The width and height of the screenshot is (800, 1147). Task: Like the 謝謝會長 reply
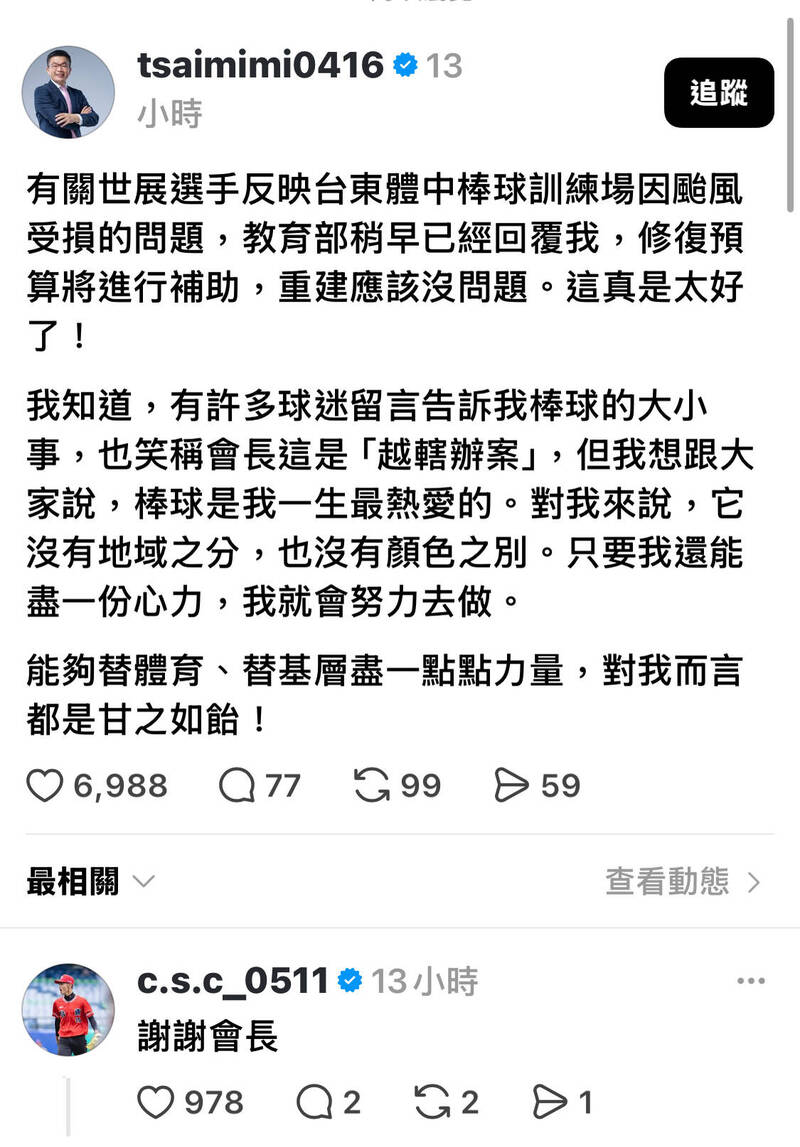coord(154,1102)
